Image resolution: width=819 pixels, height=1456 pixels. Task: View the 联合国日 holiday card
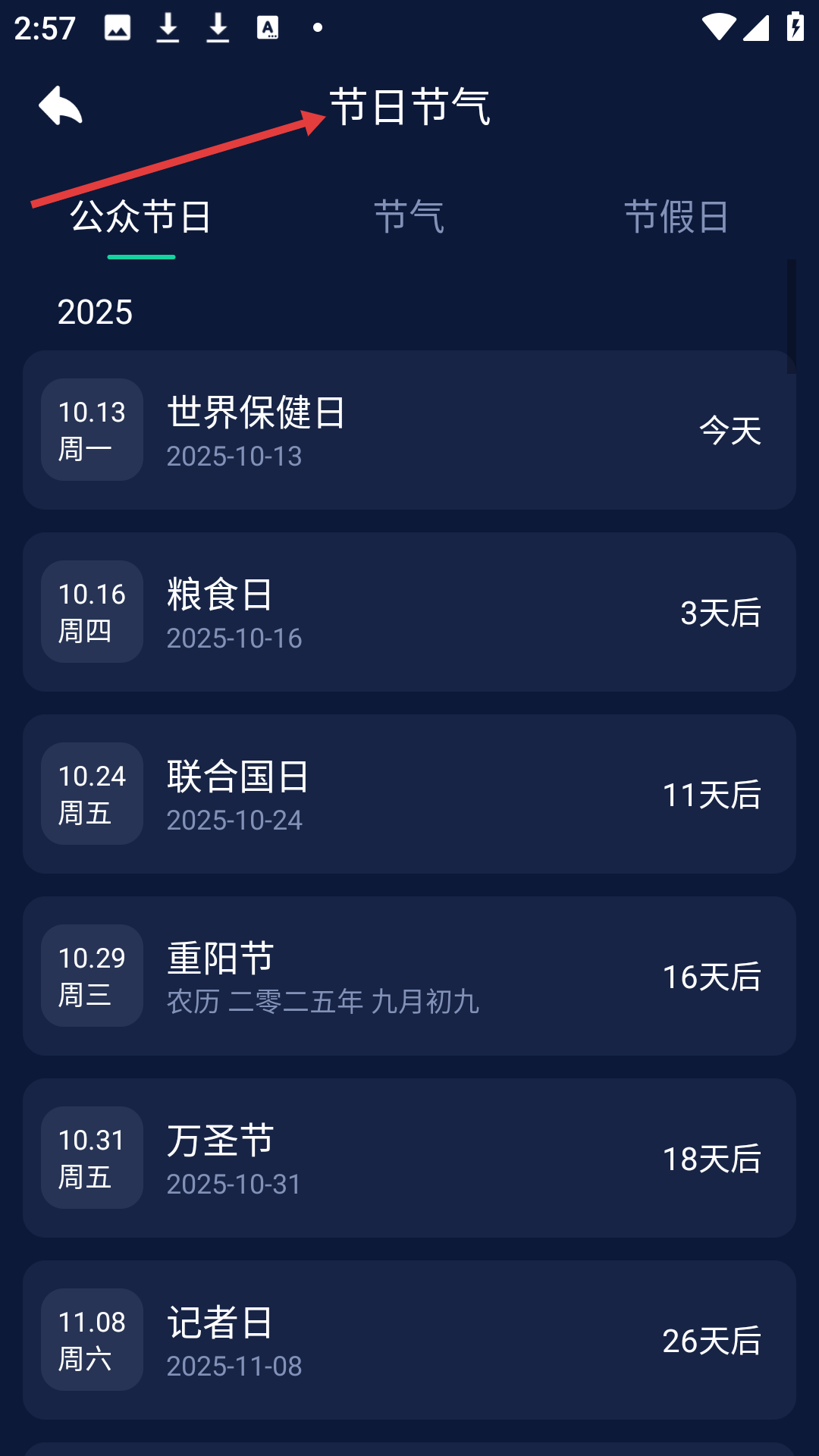(x=409, y=794)
